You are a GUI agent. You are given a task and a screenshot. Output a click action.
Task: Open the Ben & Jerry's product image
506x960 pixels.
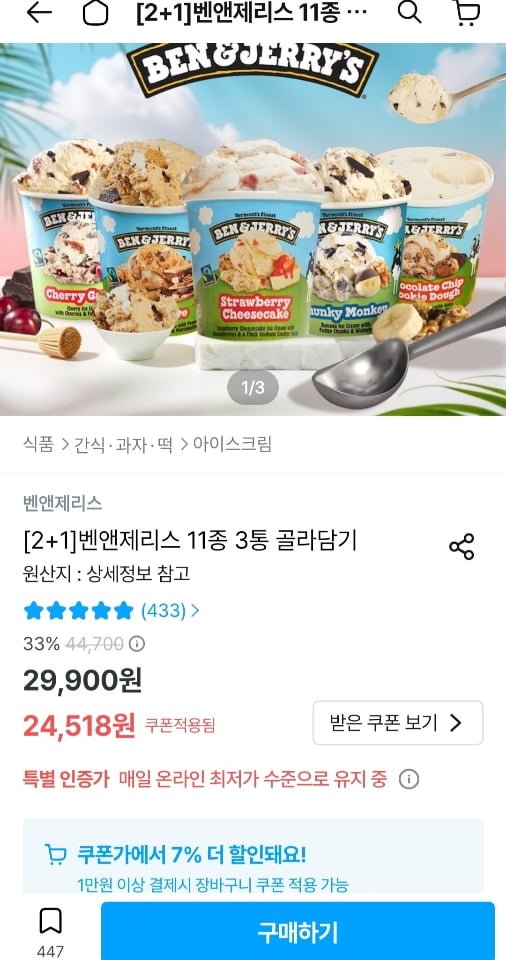tap(253, 229)
